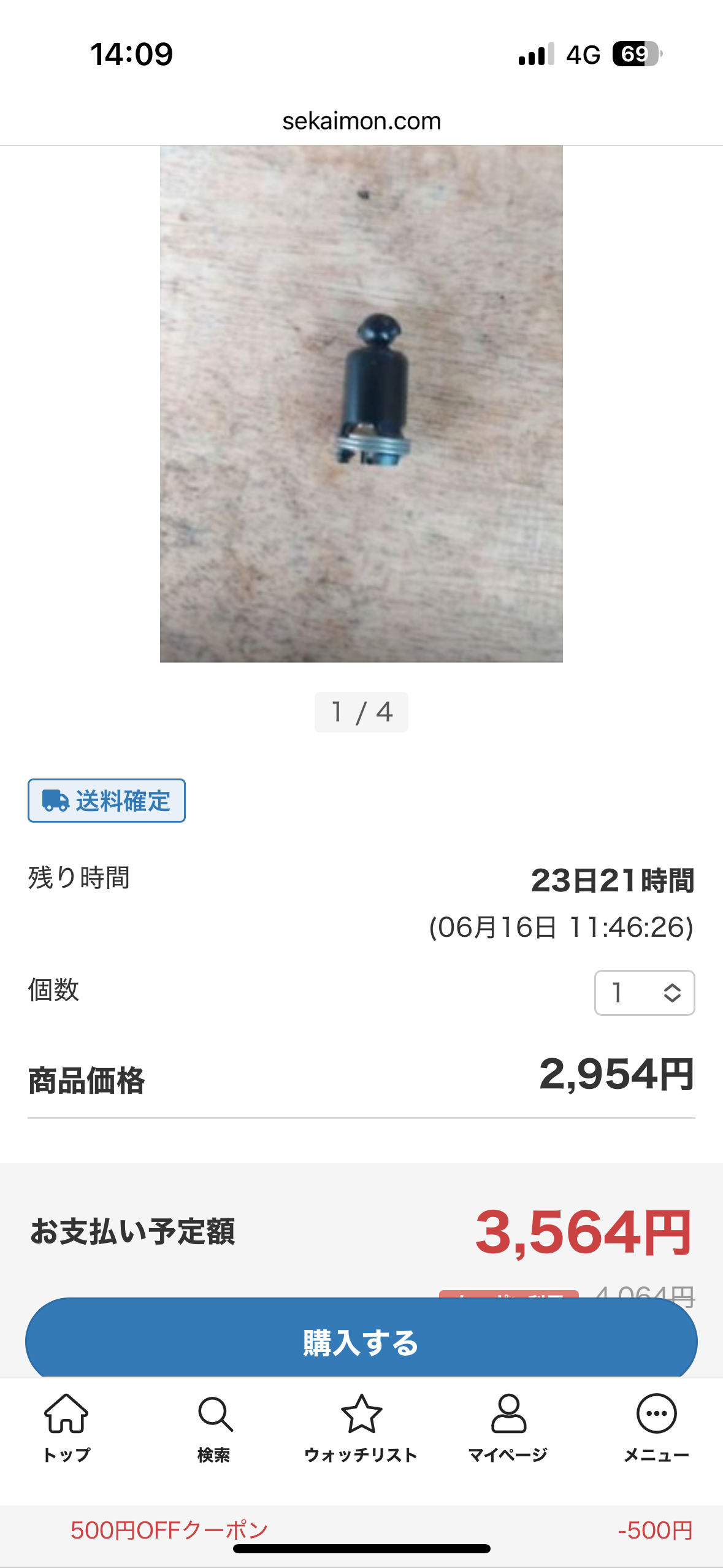Go to the トップ home tab

[66, 1429]
